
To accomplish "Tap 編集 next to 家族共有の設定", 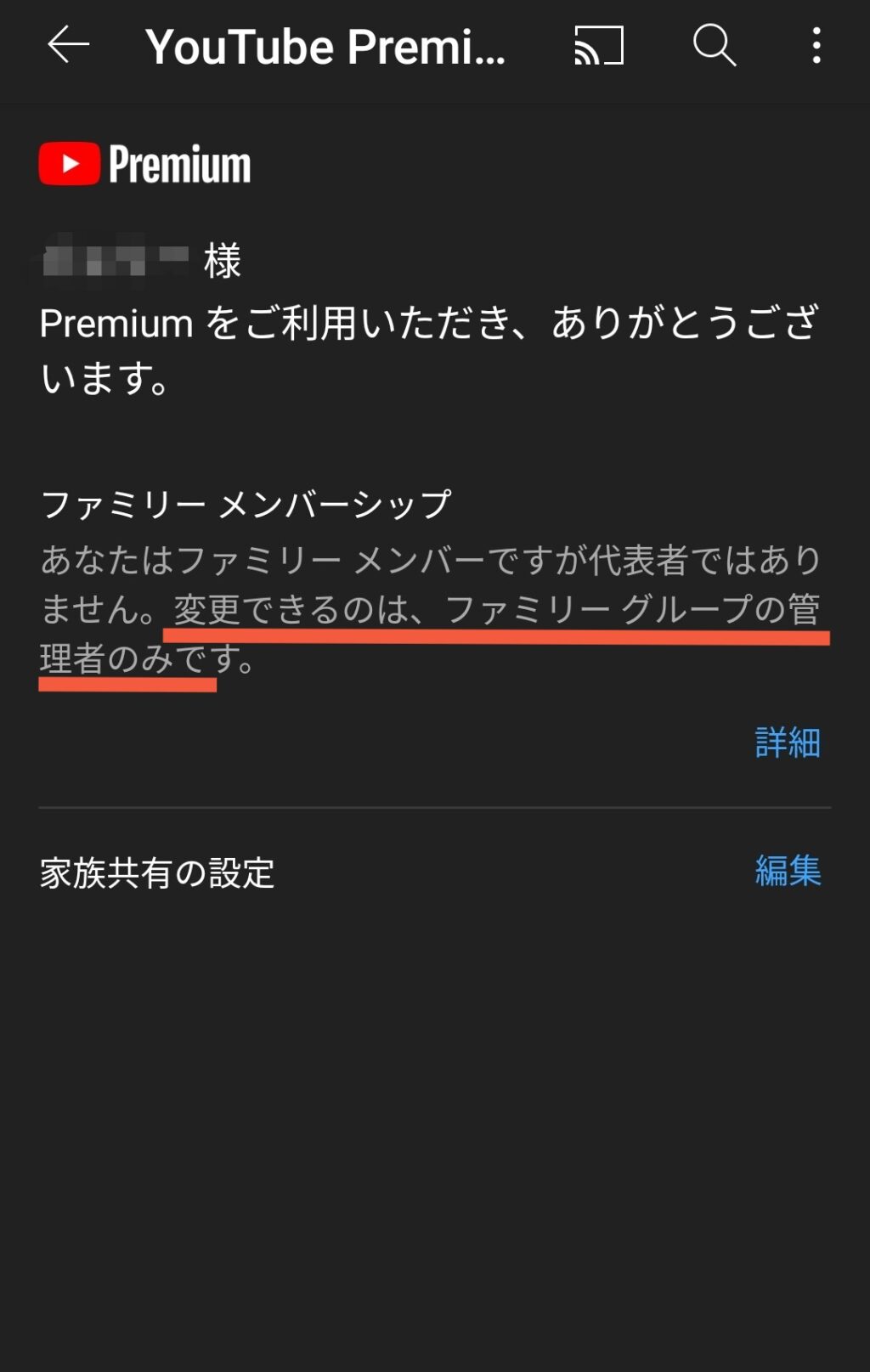I will [x=788, y=871].
